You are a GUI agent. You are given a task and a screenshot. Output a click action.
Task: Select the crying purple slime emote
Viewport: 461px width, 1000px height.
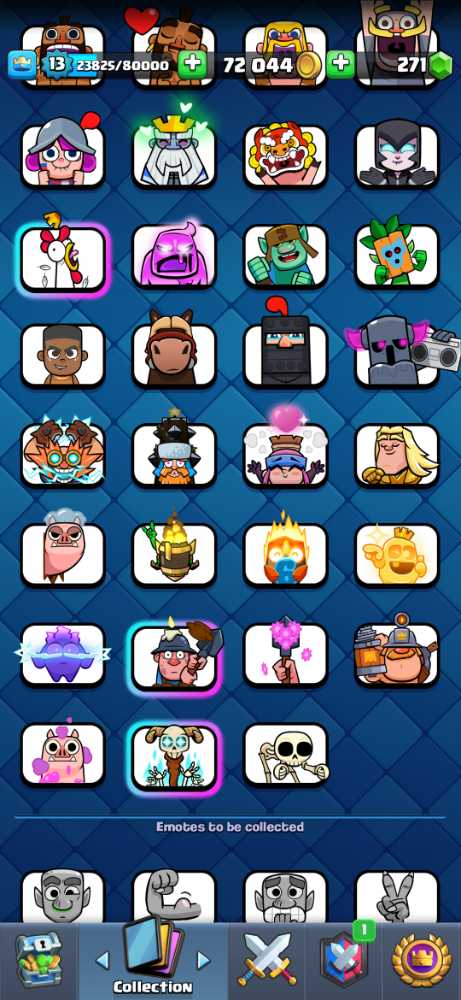[x=174, y=256]
